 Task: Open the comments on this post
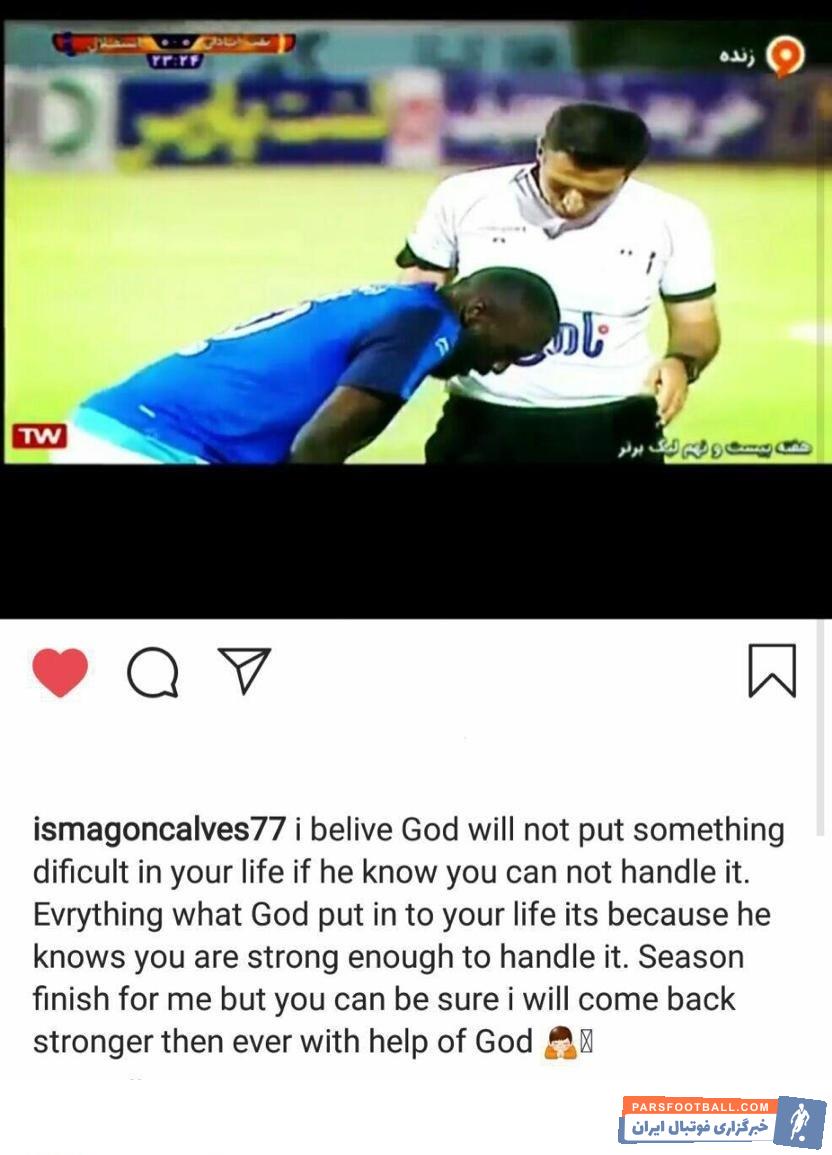pos(153,672)
